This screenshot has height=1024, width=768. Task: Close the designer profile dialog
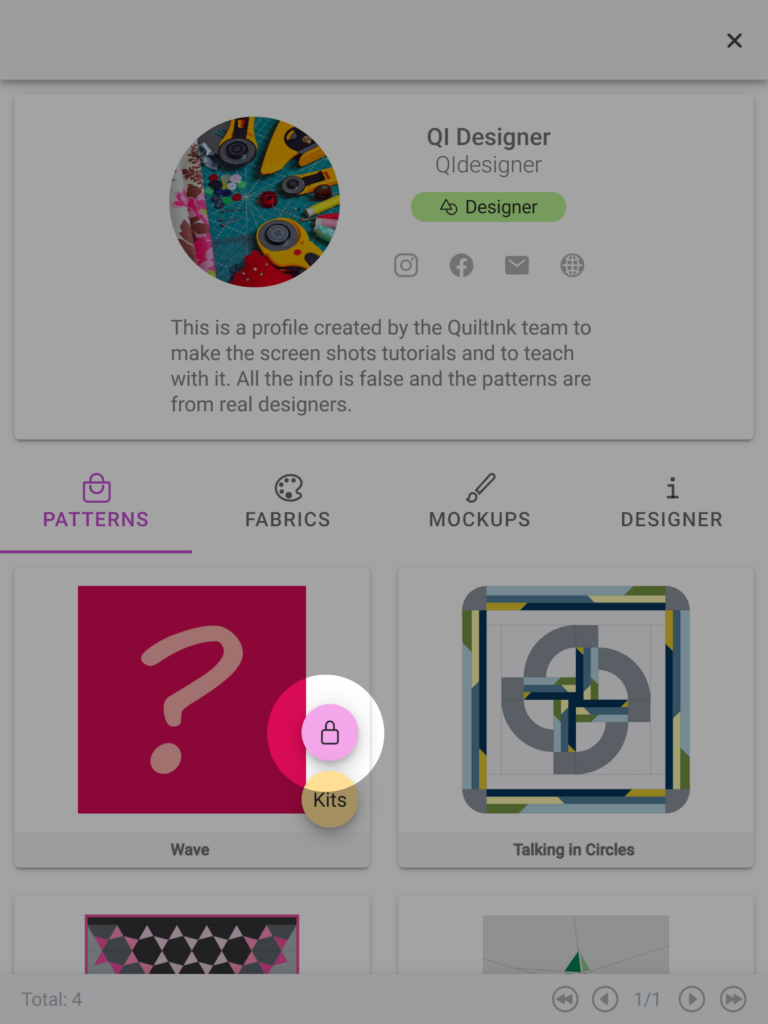point(734,40)
